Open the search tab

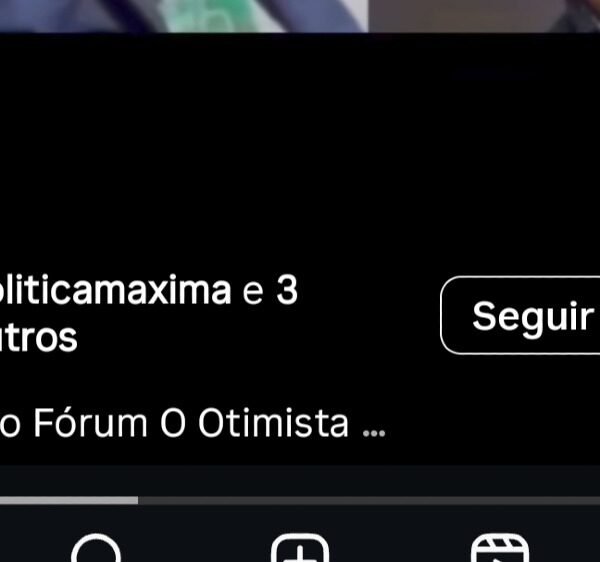tap(97, 551)
